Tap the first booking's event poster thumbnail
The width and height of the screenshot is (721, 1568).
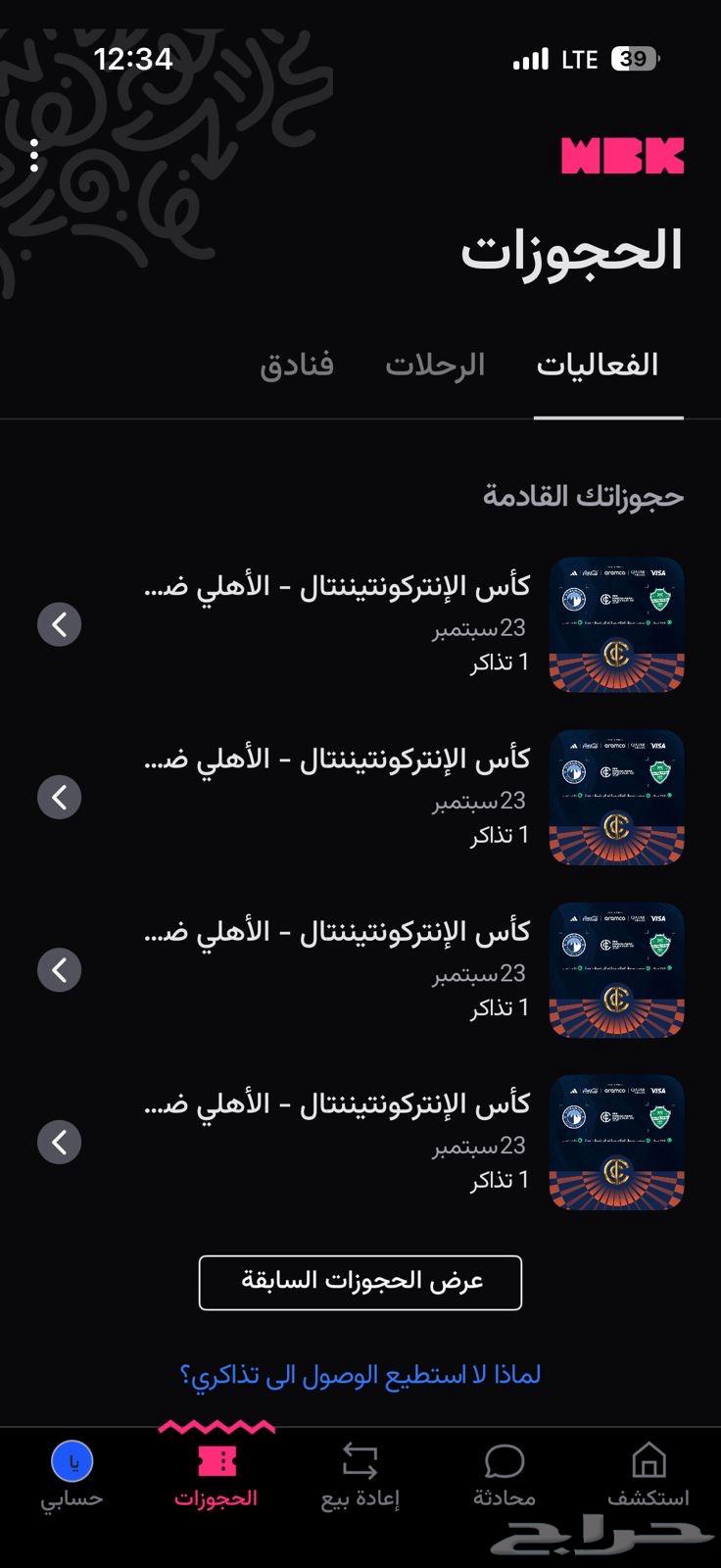click(x=615, y=624)
